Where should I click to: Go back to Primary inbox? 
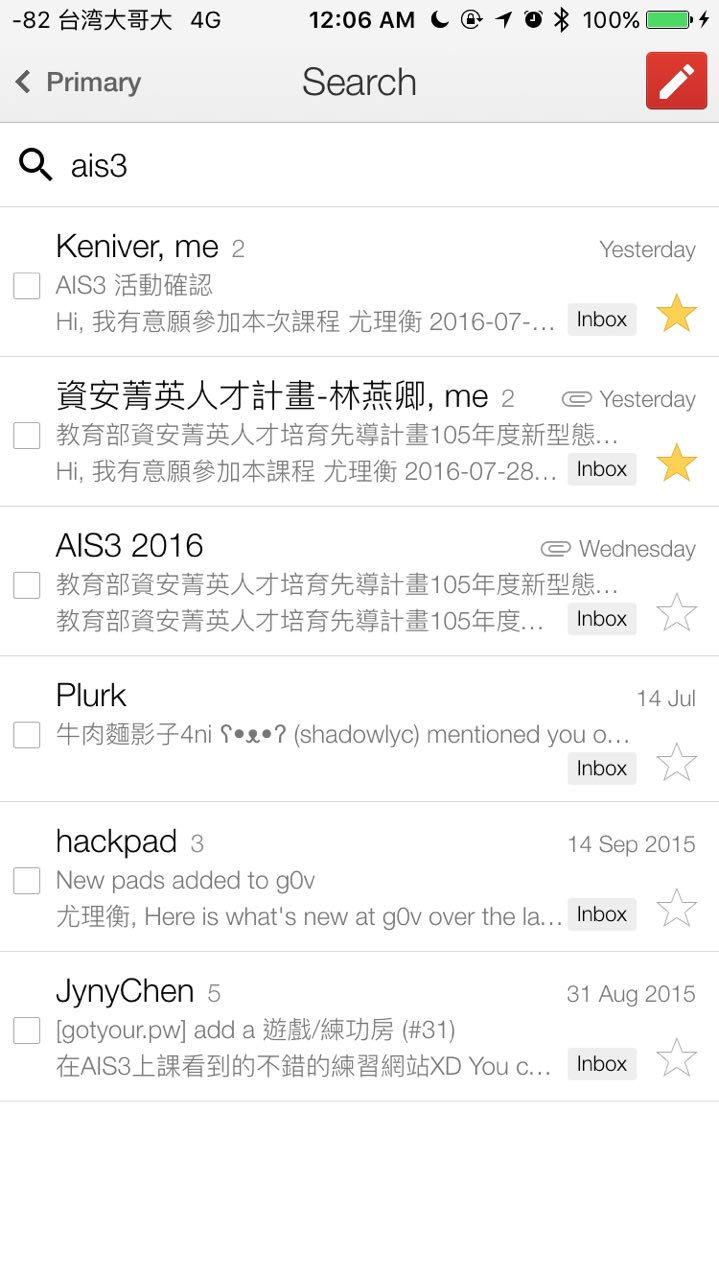(78, 82)
